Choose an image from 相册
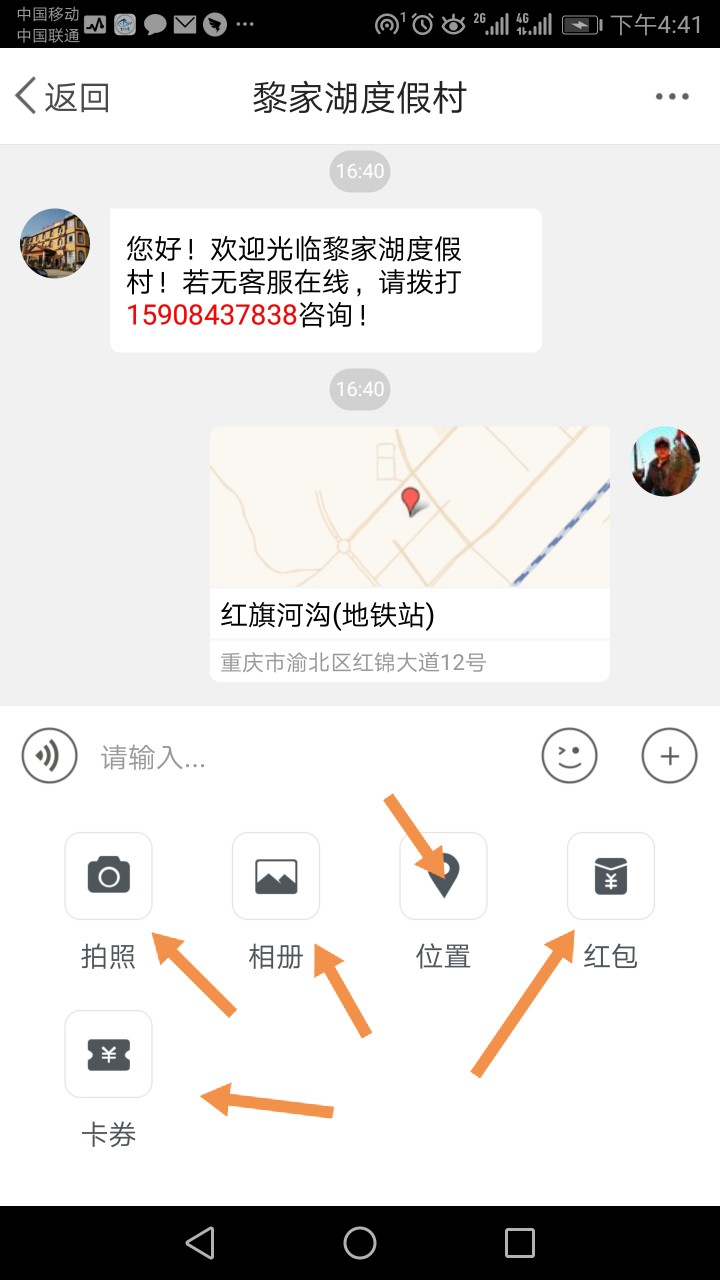 tap(276, 876)
